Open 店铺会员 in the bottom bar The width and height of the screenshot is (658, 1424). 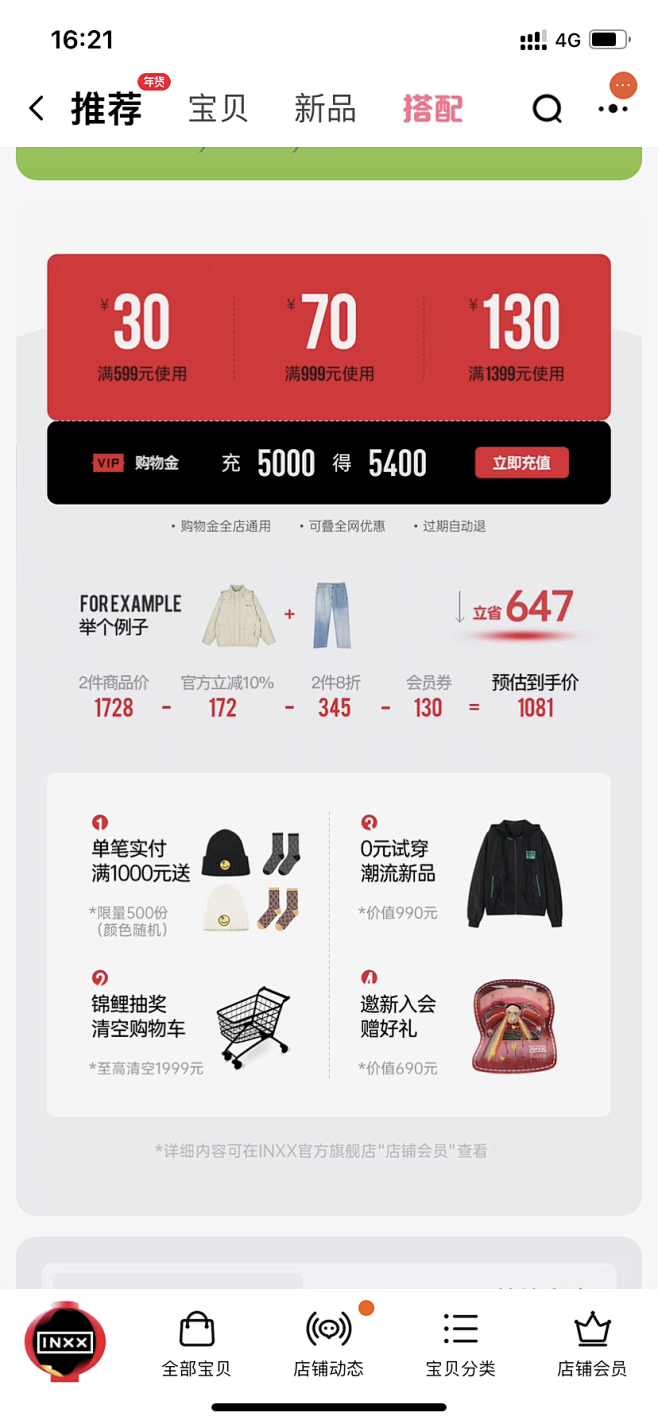coord(592,1345)
